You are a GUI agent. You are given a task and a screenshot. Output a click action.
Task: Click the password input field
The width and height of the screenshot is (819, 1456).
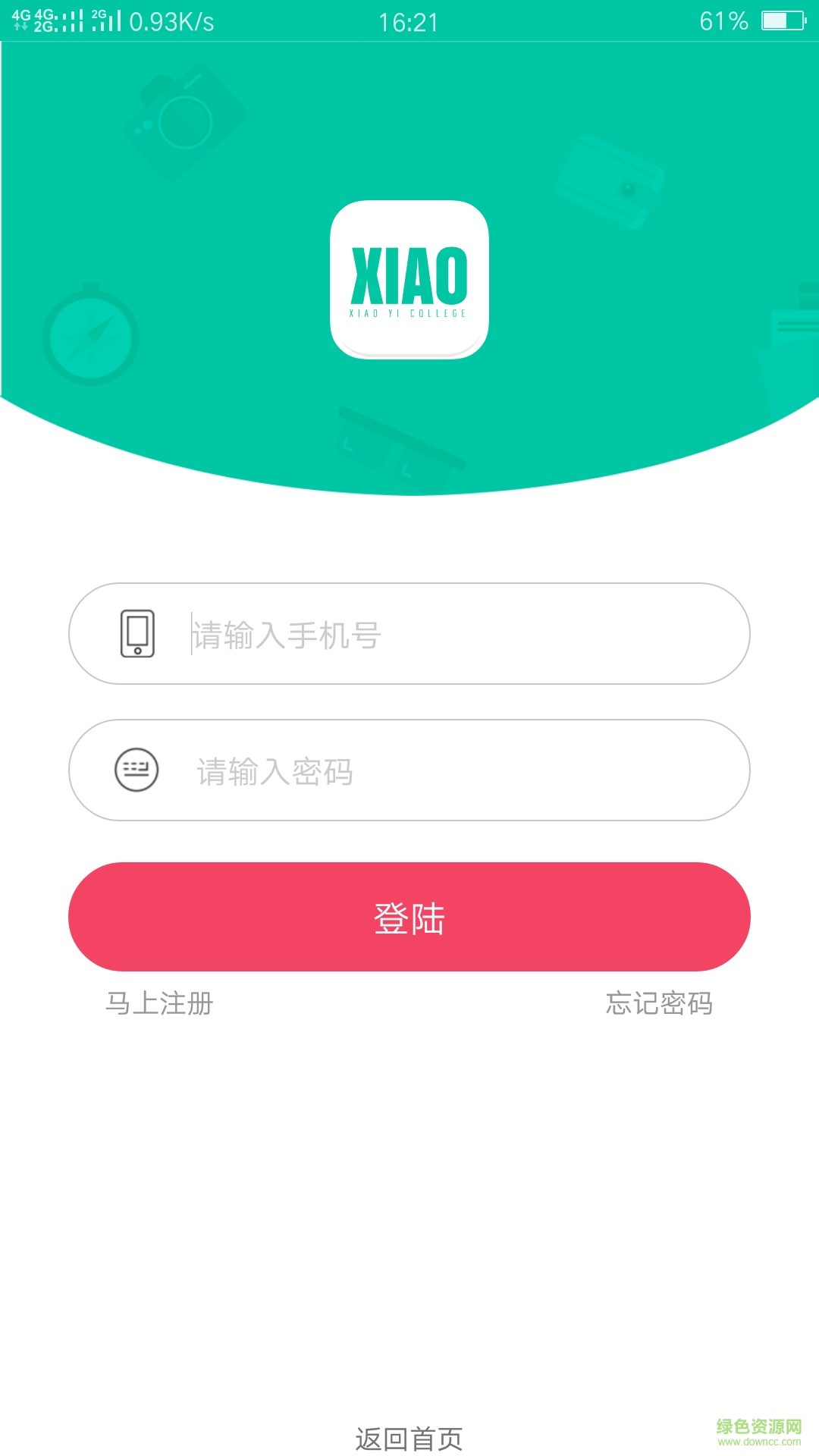coord(409,770)
